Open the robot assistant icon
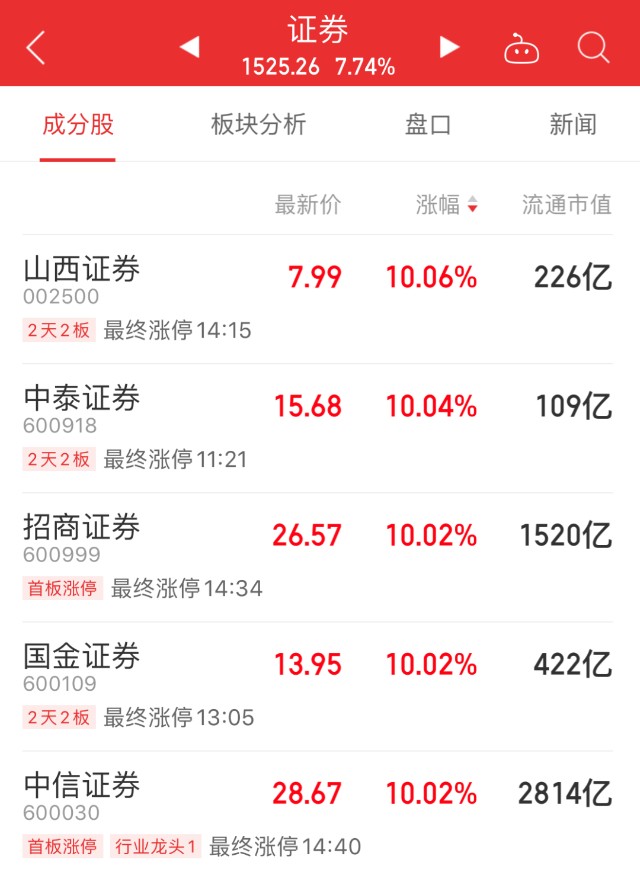The height and width of the screenshot is (872, 640). click(x=521, y=48)
